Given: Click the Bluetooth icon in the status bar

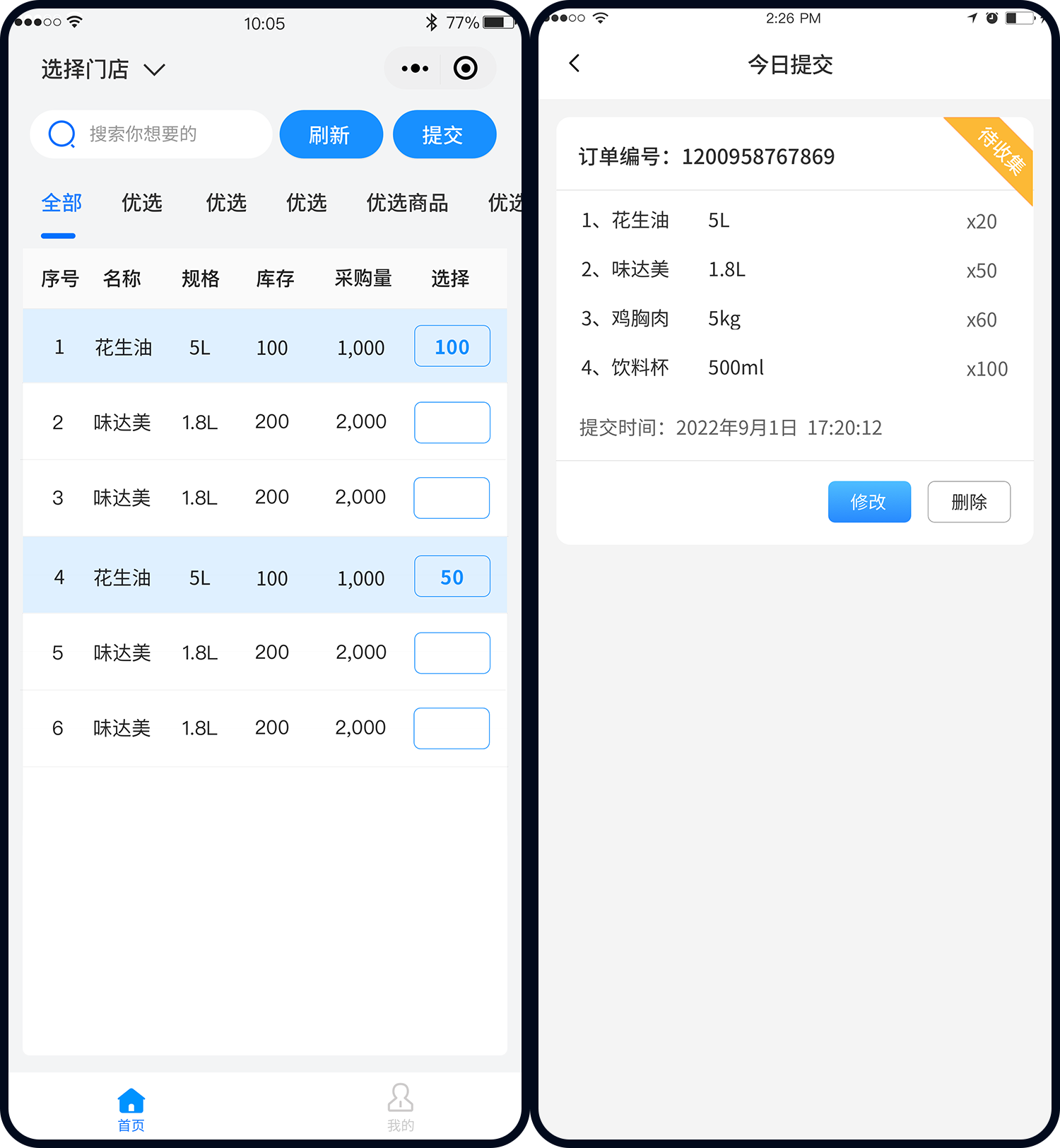Looking at the screenshot, I should click(432, 22).
